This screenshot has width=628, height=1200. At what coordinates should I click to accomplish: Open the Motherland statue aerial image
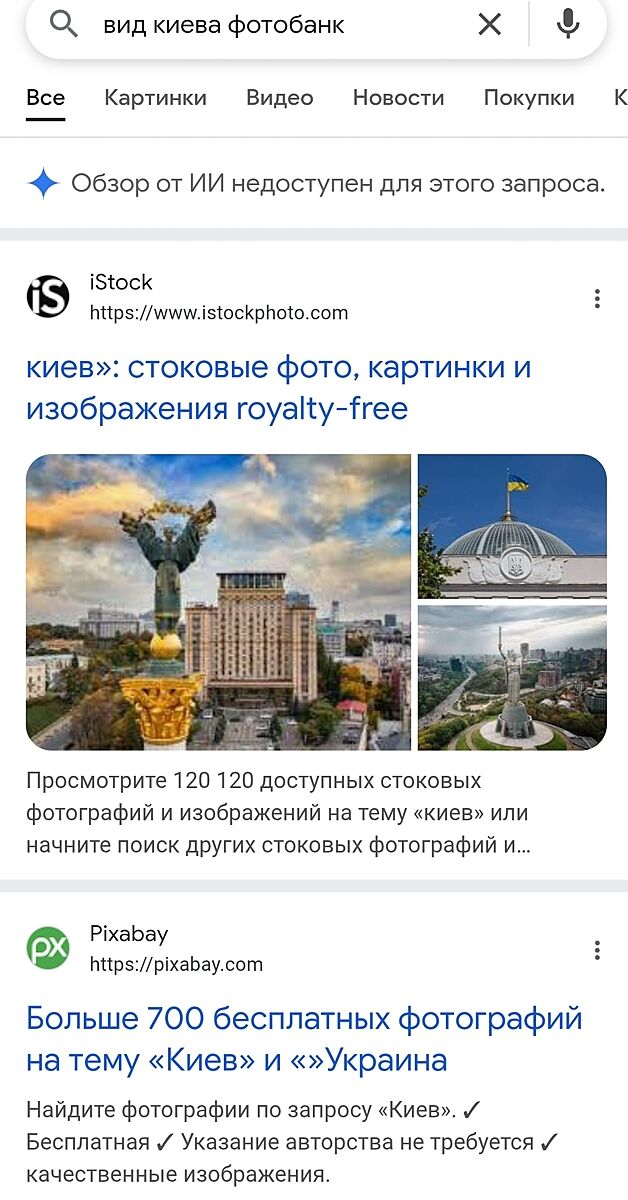click(512, 677)
